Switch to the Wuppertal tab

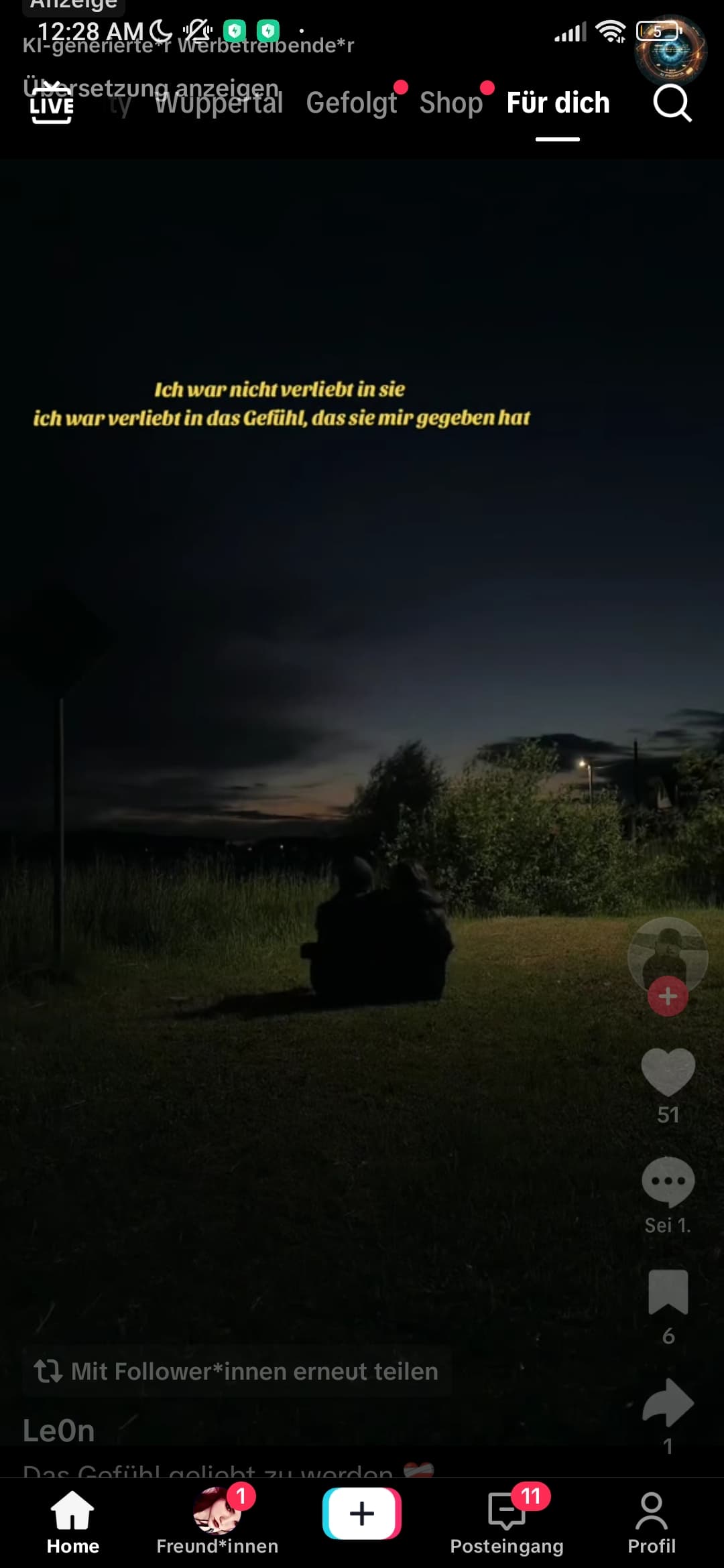(219, 103)
